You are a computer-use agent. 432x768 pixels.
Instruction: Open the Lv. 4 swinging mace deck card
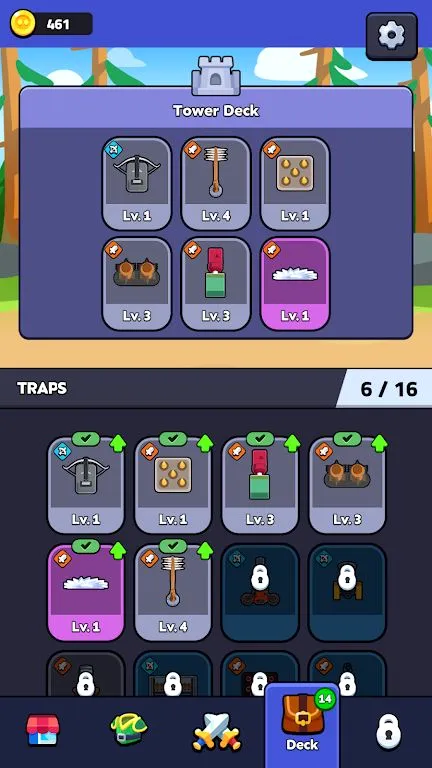tap(216, 183)
